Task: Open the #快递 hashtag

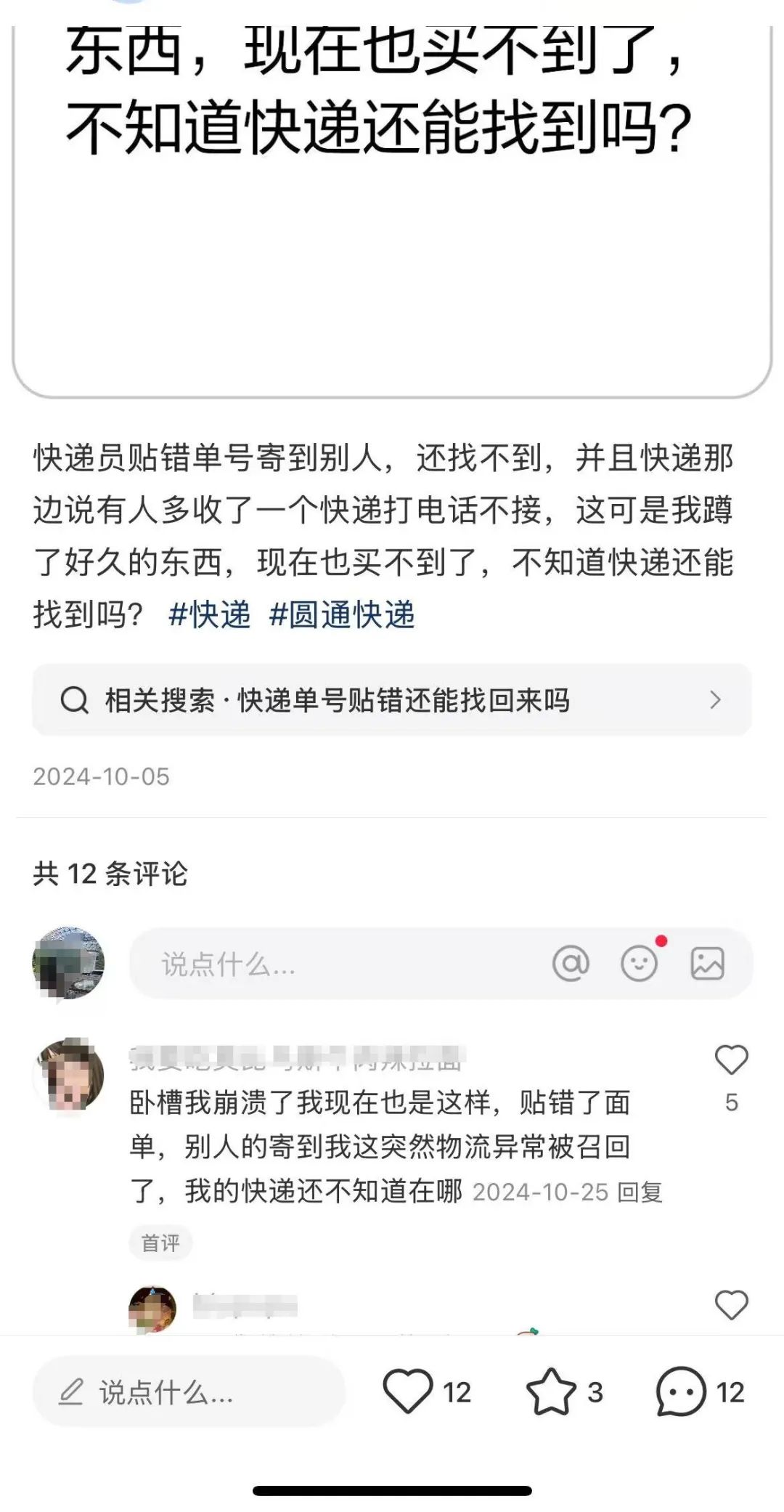Action: (209, 614)
